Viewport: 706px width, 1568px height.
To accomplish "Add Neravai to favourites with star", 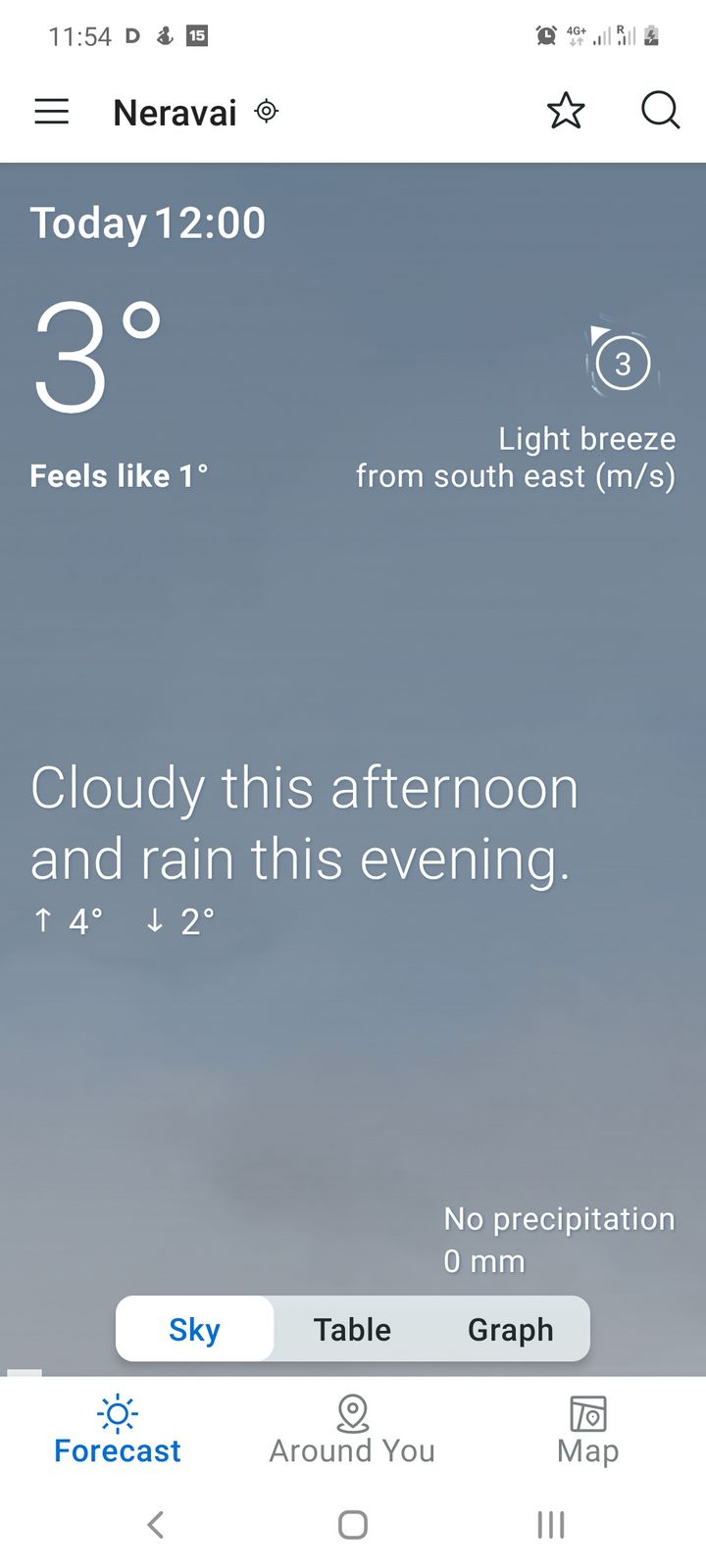I will pos(566,112).
